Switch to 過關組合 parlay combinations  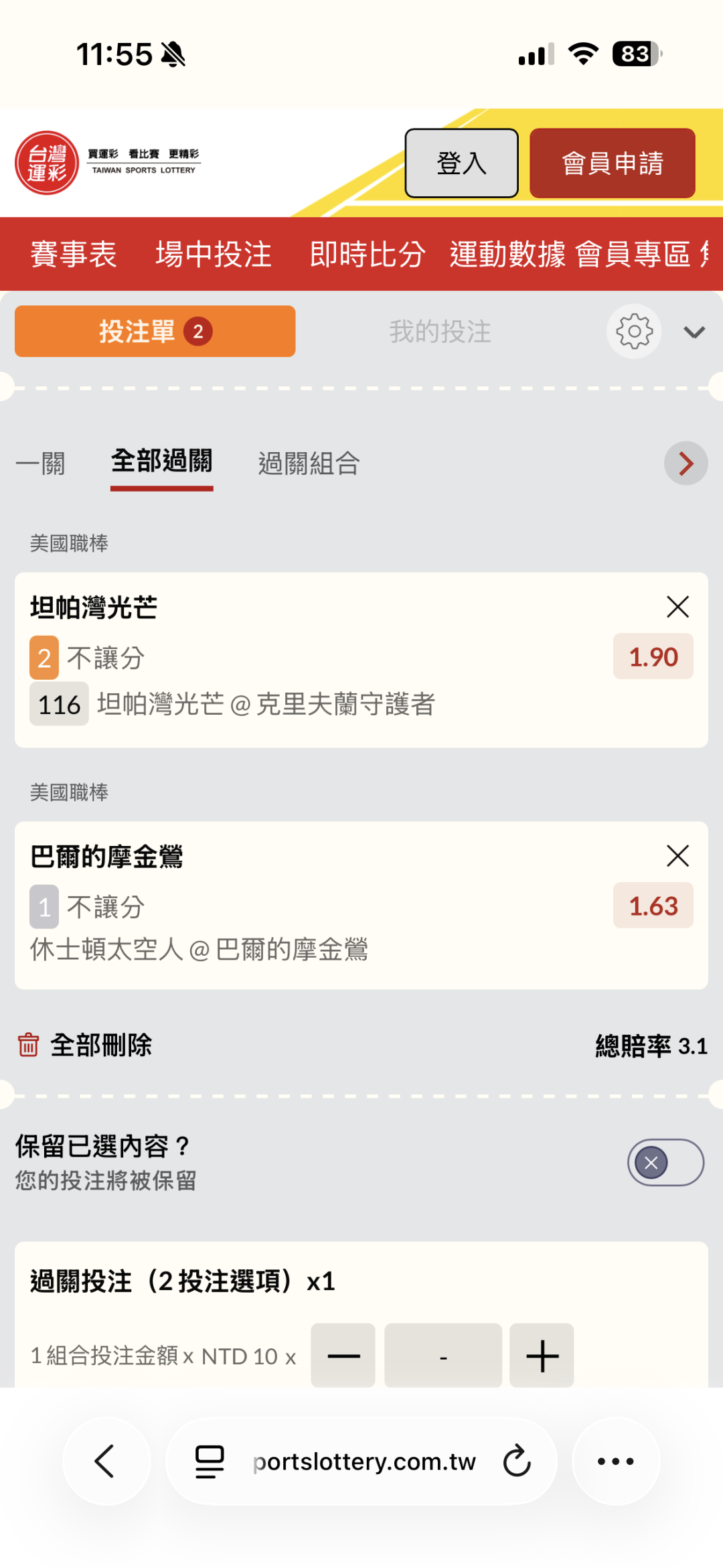pyautogui.click(x=309, y=464)
